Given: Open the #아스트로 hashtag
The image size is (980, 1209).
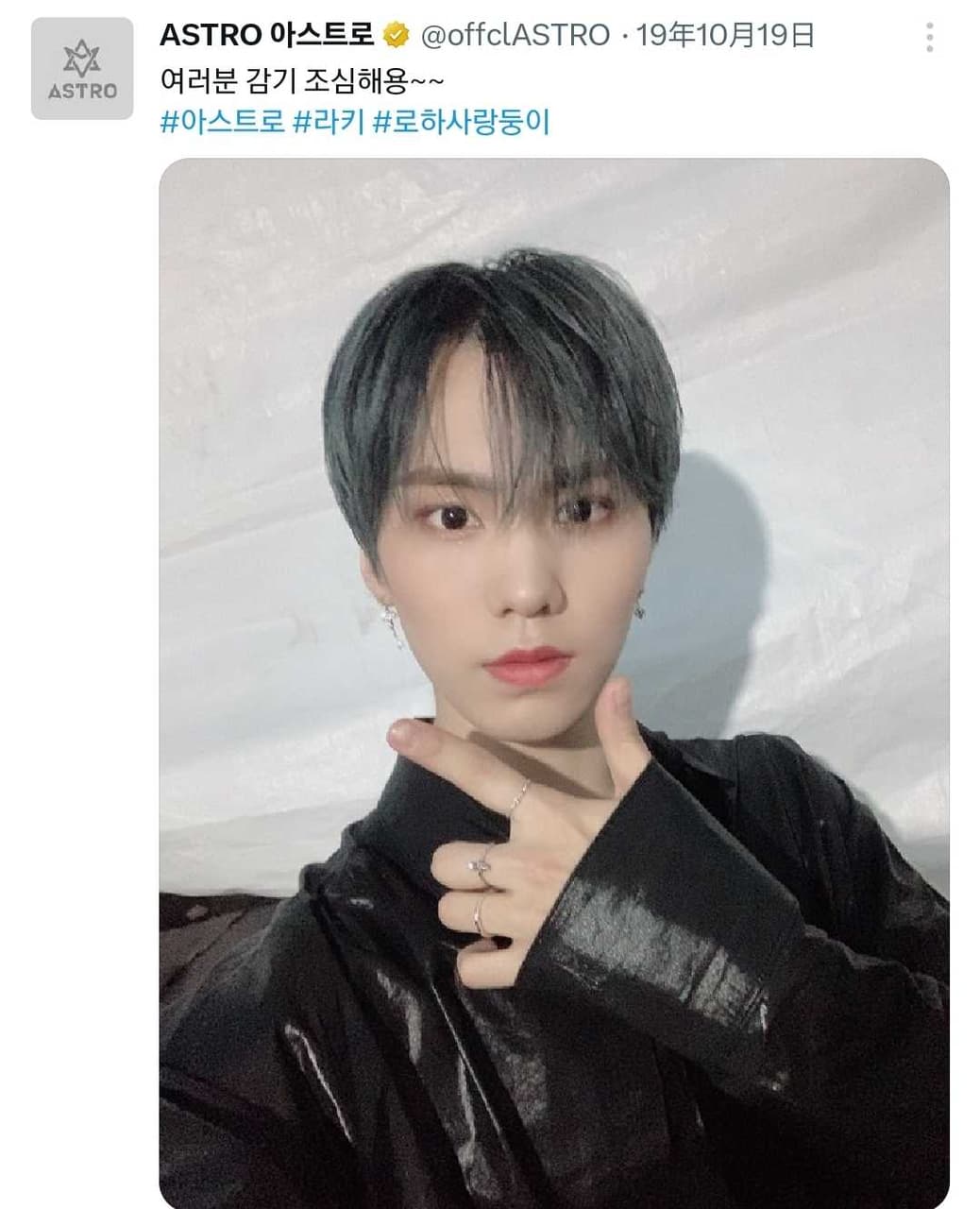Looking at the screenshot, I should click(222, 122).
